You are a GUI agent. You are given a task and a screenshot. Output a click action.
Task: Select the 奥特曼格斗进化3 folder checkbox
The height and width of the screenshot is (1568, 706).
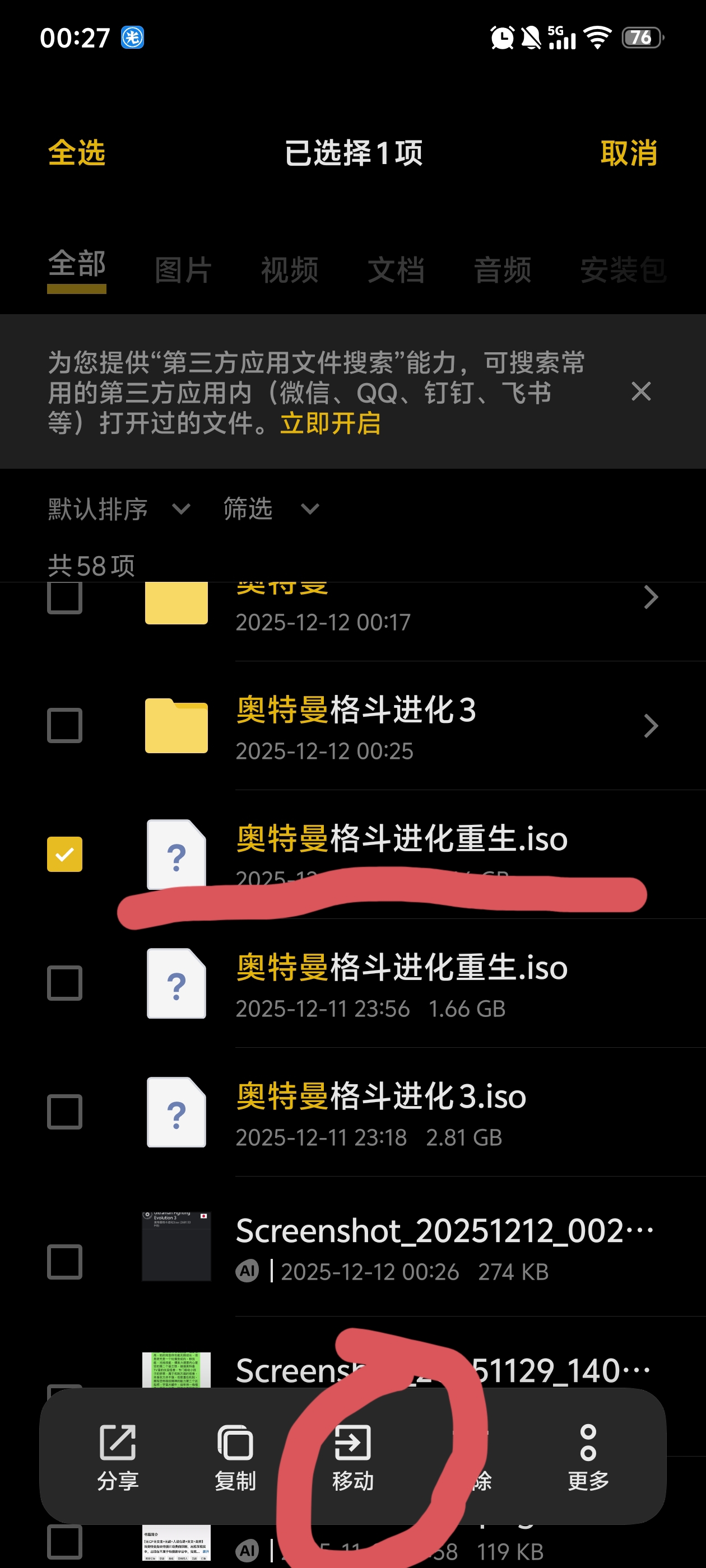[x=64, y=725]
